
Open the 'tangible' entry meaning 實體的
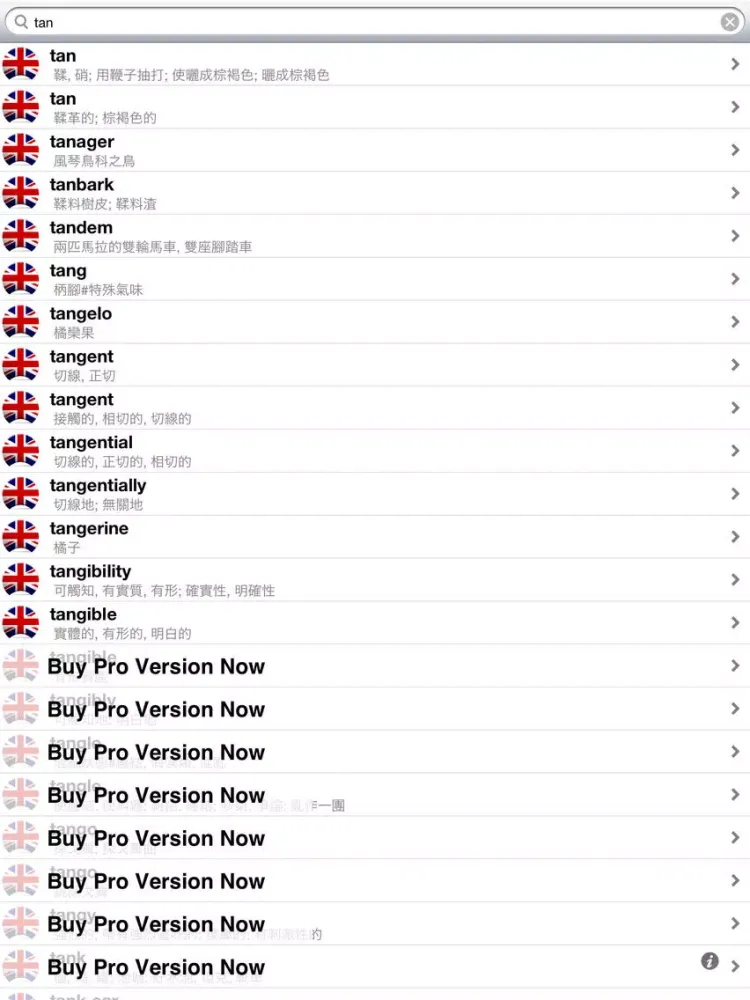(375, 623)
